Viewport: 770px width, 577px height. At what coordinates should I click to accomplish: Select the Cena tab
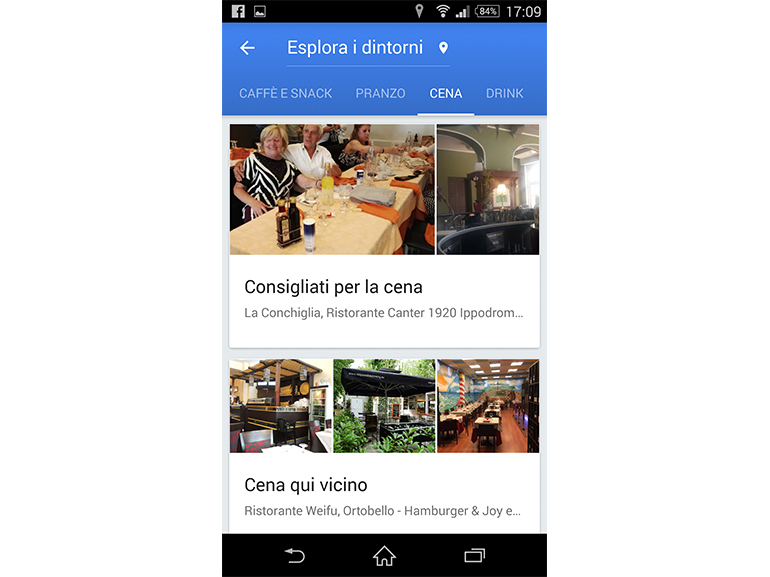coord(446,93)
